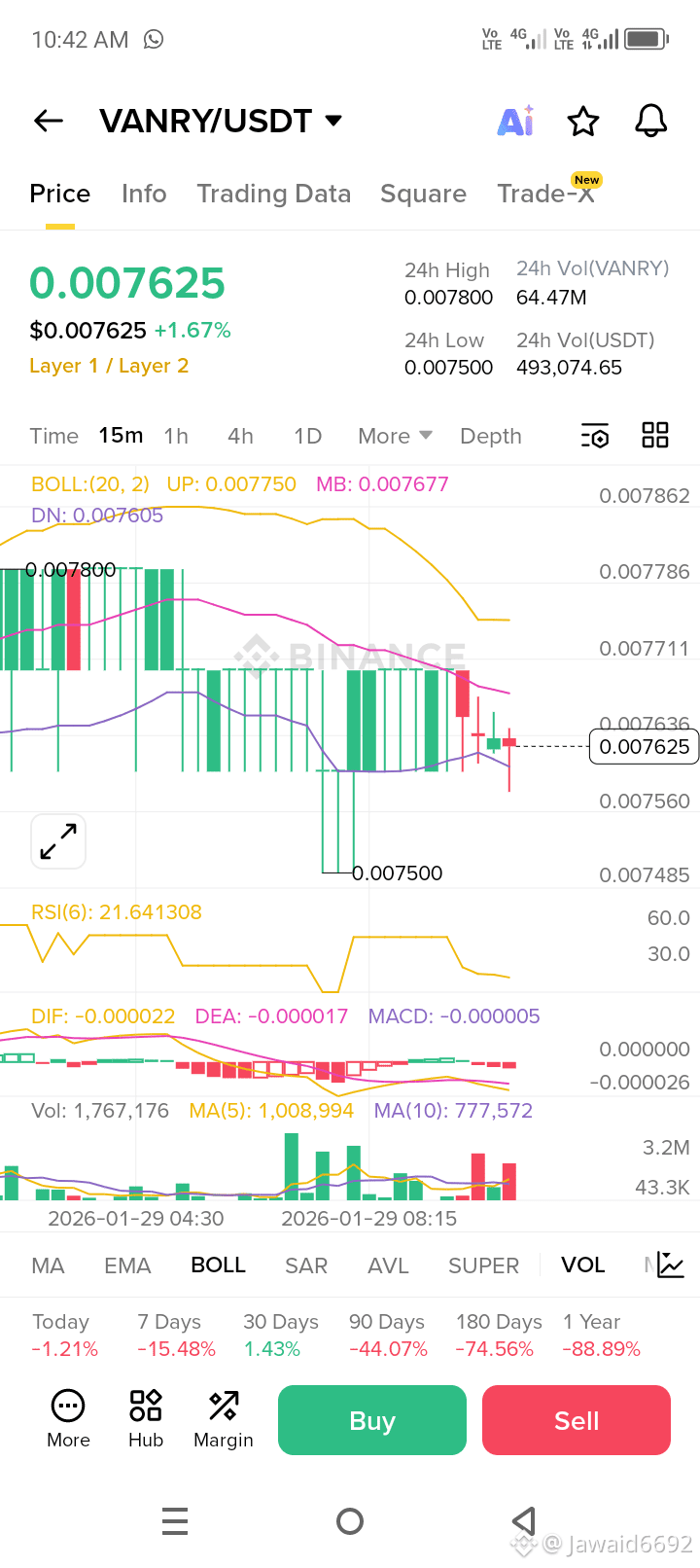Viewport: 700px width, 1568px height.
Task: Open chart settings icon
Action: 595,436
